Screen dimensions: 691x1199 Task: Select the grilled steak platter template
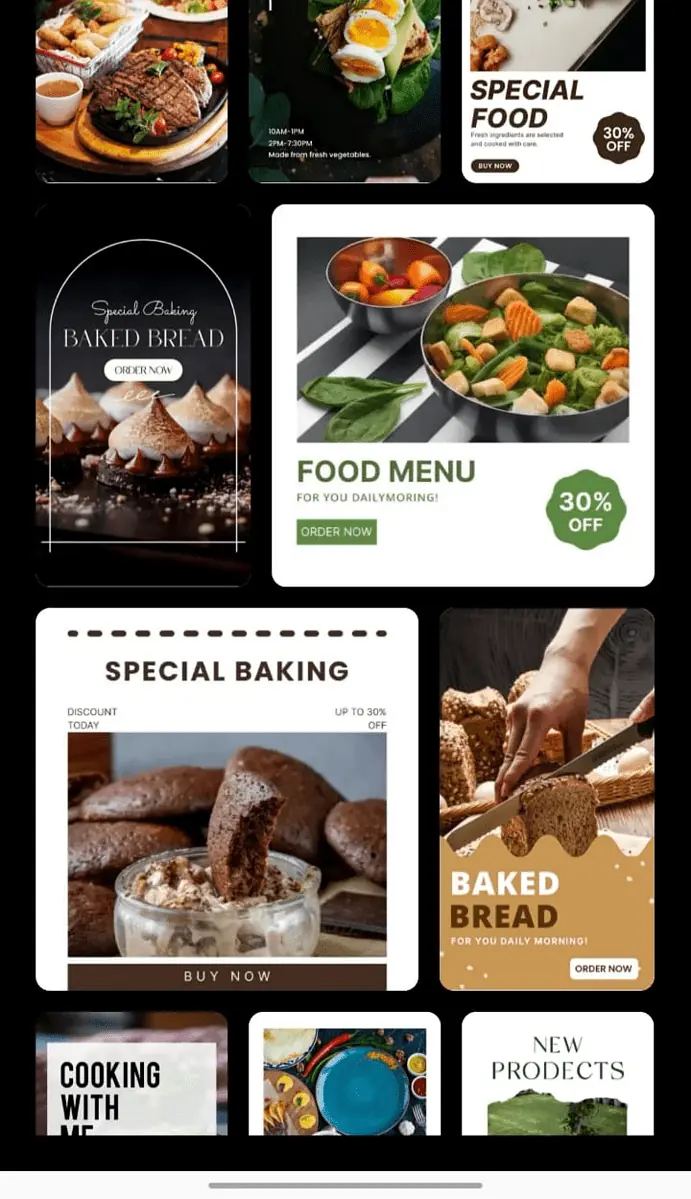131,91
